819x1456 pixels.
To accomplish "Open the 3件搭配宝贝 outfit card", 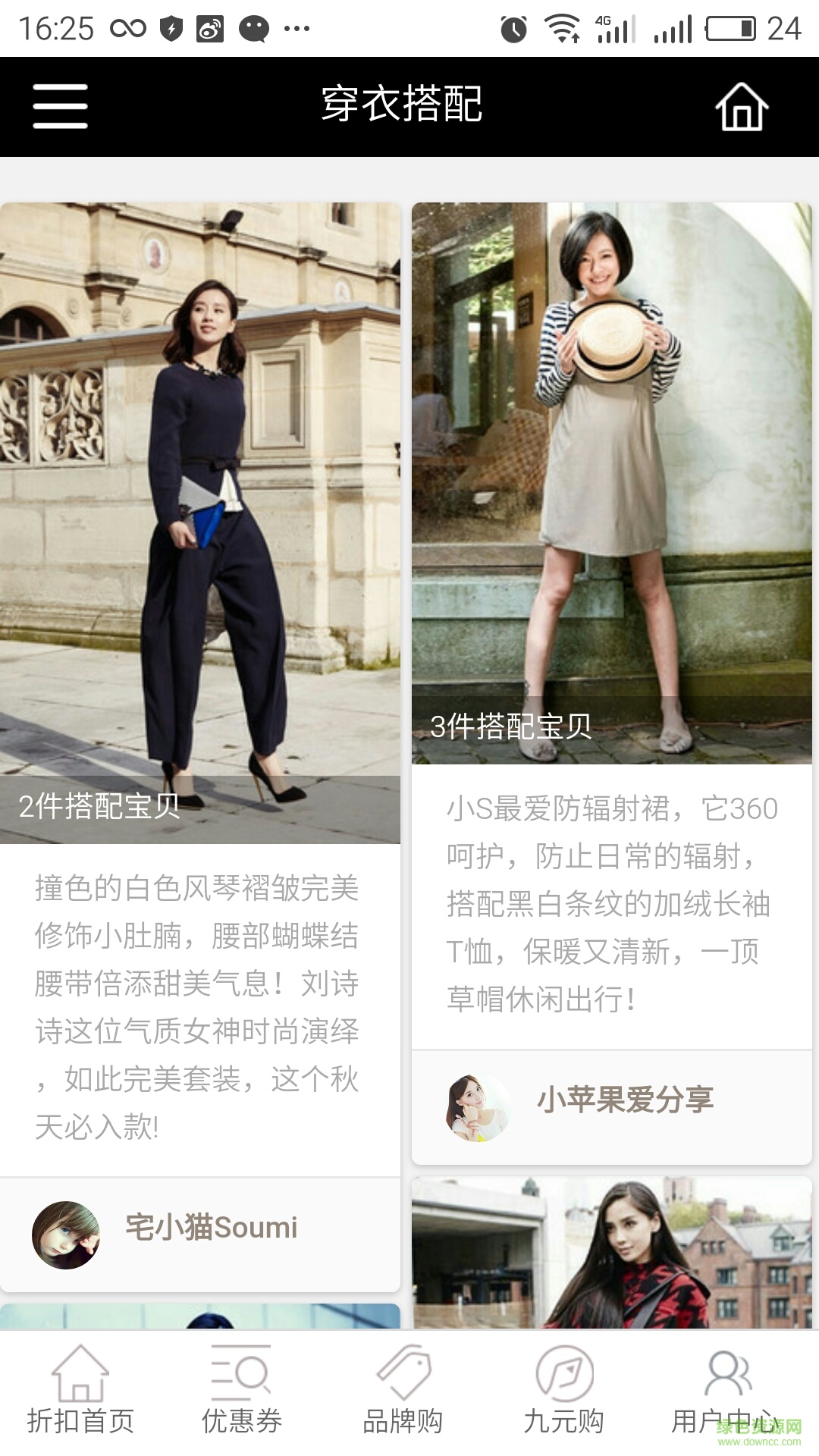I will coord(611,483).
